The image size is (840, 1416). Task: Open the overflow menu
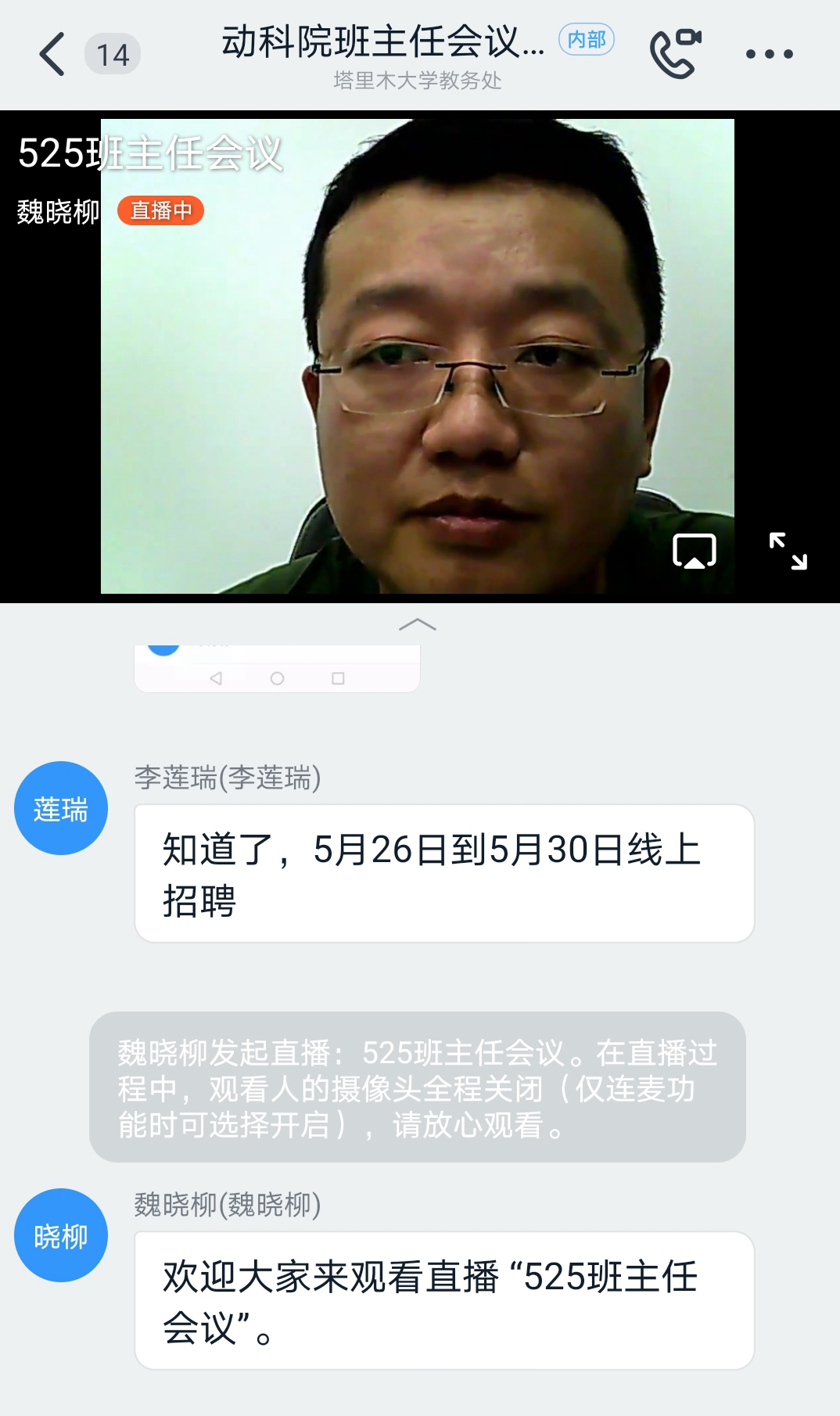tap(769, 54)
